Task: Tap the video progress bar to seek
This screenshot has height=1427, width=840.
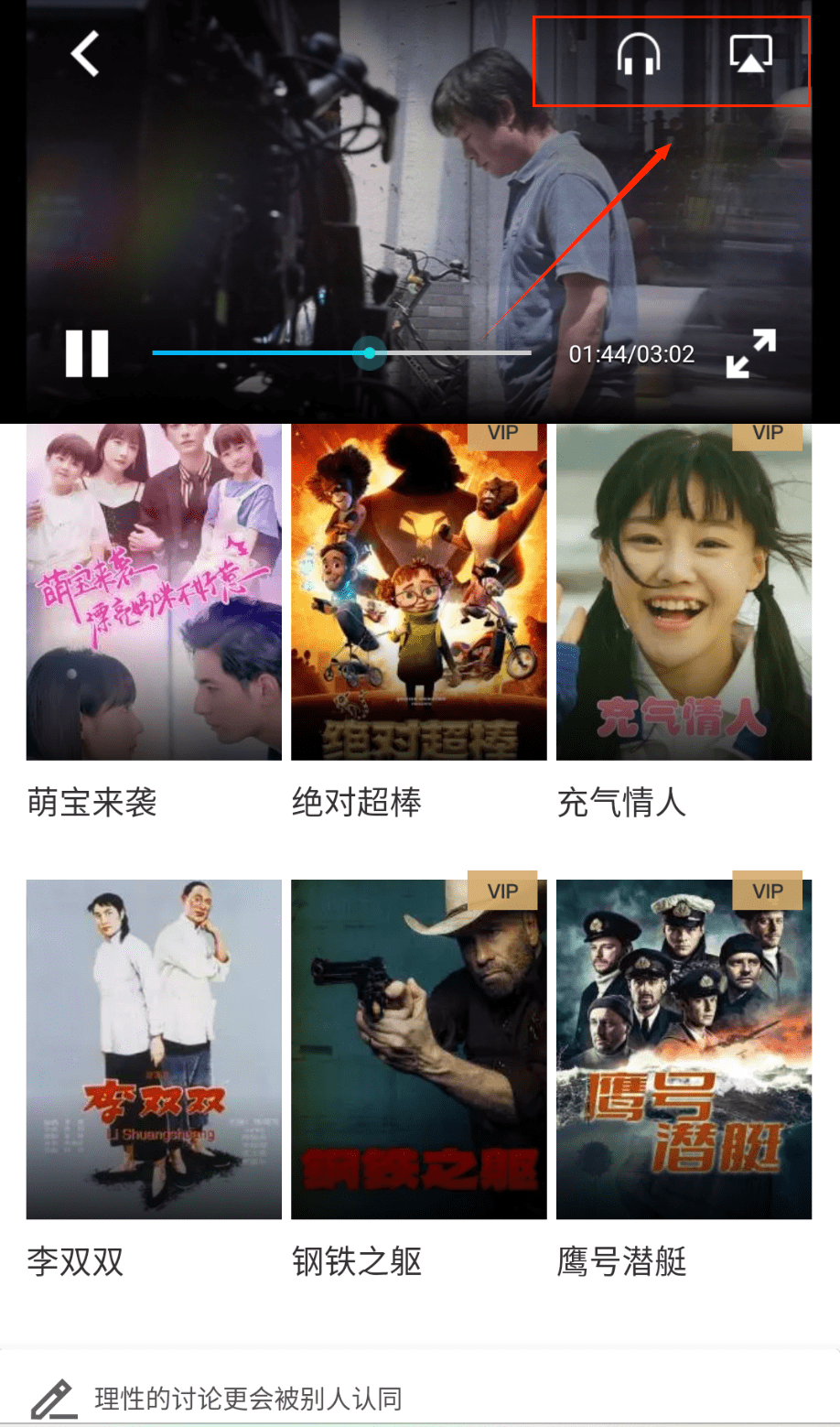Action: [341, 352]
